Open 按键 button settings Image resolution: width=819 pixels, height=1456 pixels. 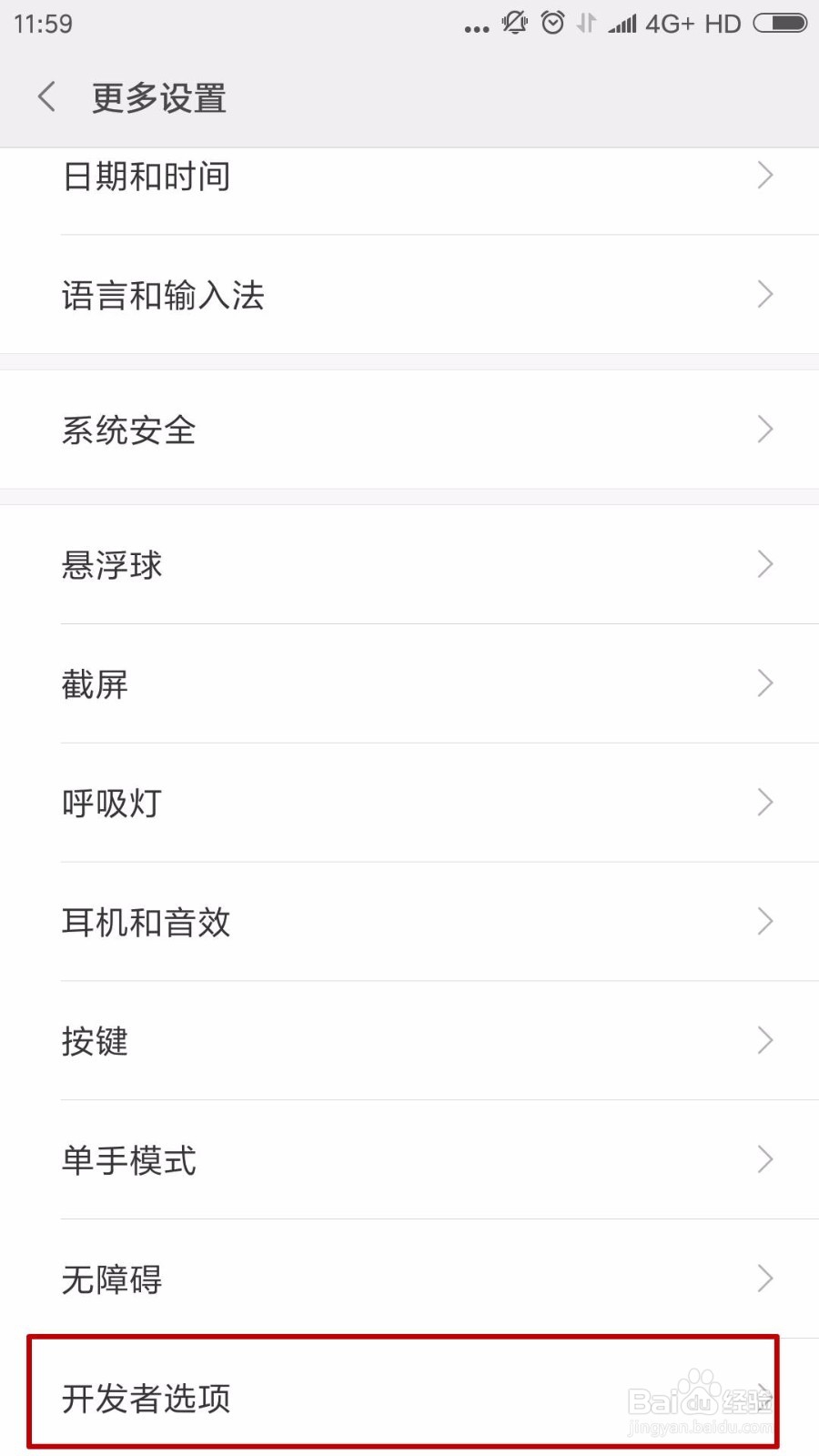[x=95, y=1041]
